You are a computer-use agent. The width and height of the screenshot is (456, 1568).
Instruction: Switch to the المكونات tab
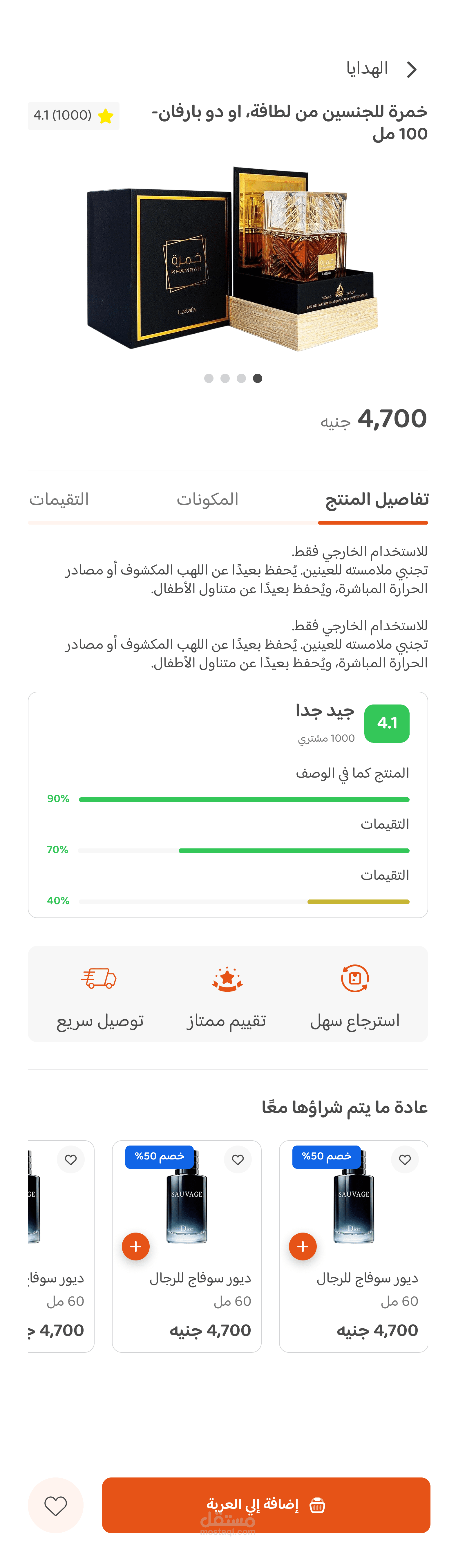(x=207, y=500)
